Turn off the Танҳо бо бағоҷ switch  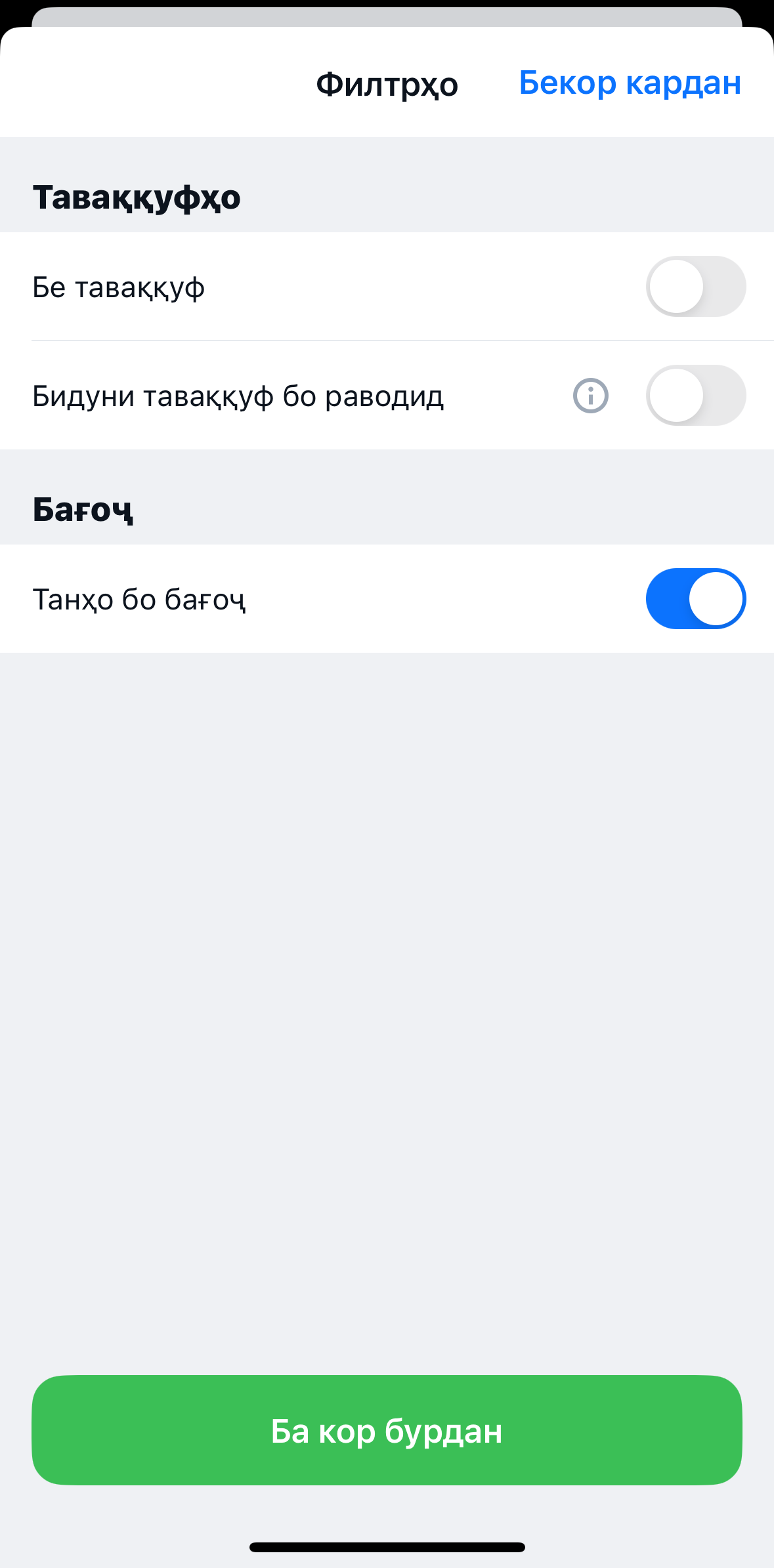(696, 598)
